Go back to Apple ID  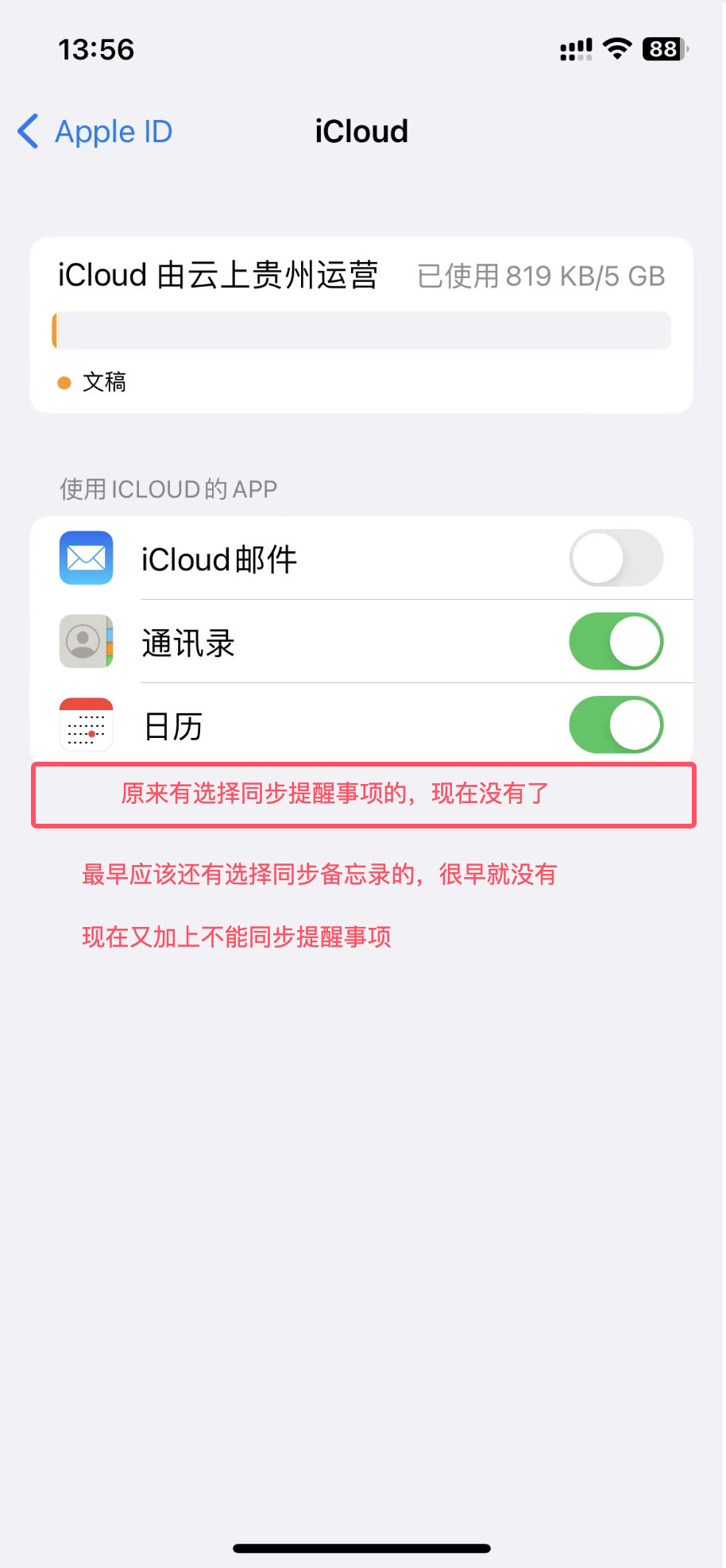[95, 132]
